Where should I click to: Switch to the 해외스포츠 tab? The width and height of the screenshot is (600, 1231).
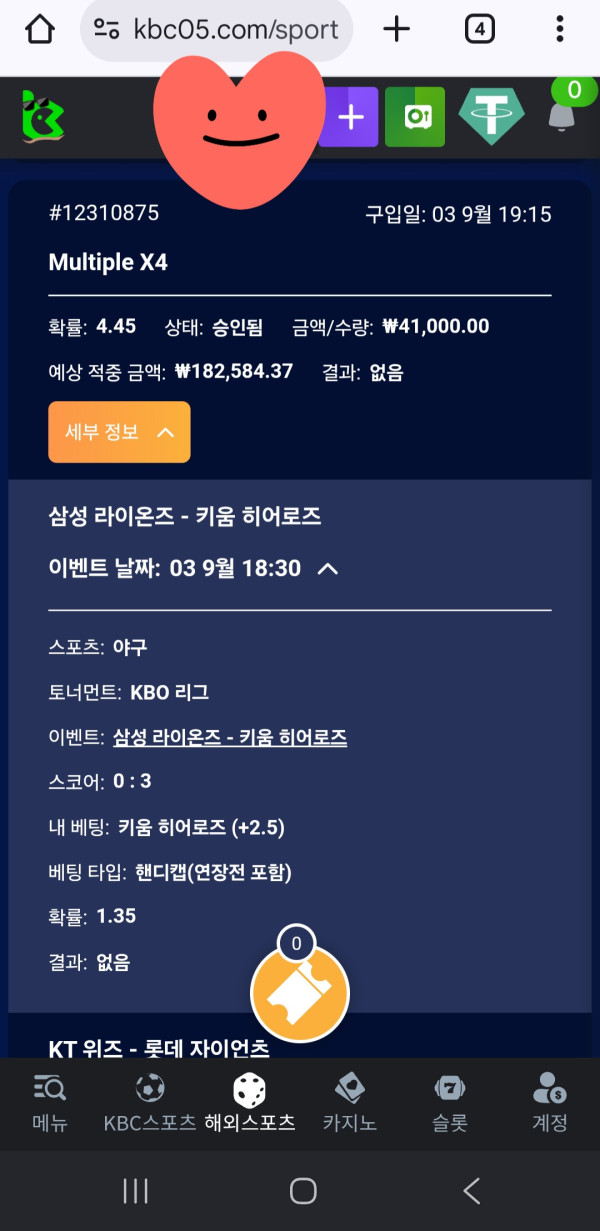(249, 1104)
